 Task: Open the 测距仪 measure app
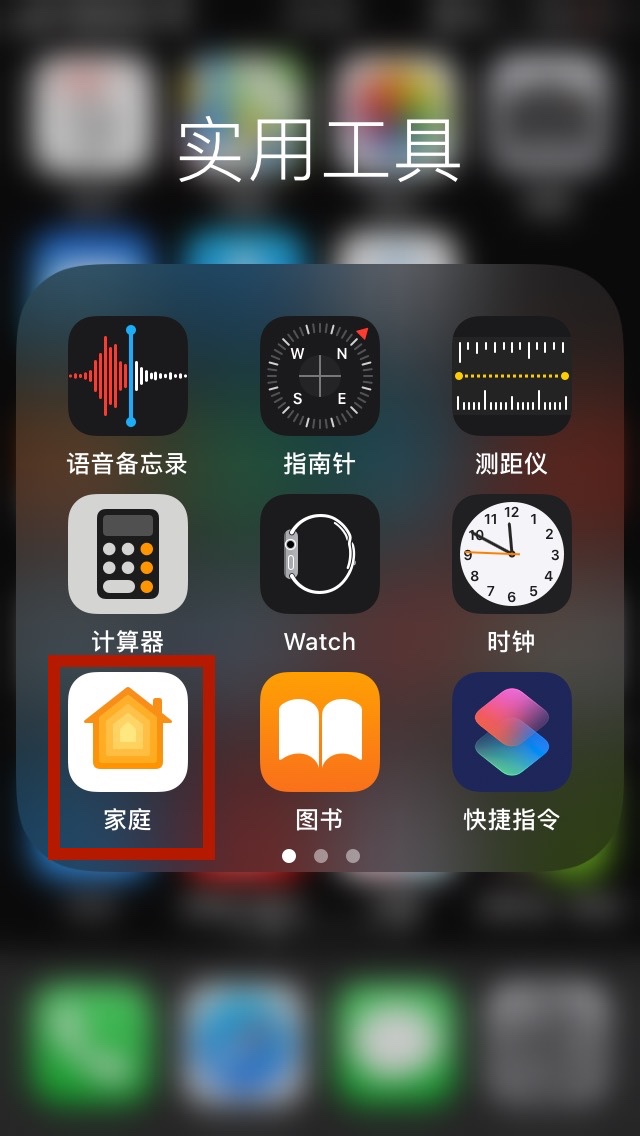(x=511, y=376)
